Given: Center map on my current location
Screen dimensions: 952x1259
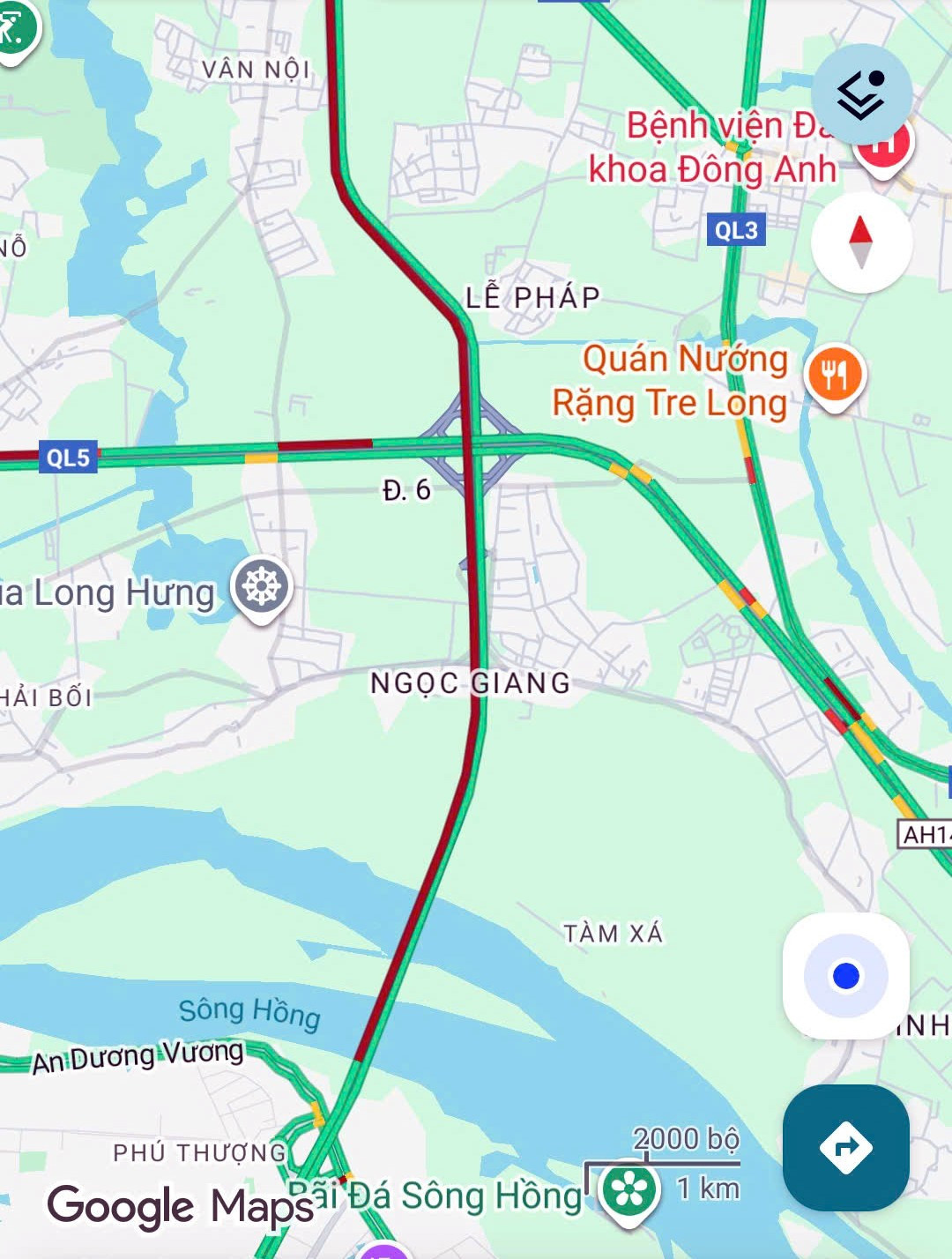Looking at the screenshot, I should click(x=845, y=976).
